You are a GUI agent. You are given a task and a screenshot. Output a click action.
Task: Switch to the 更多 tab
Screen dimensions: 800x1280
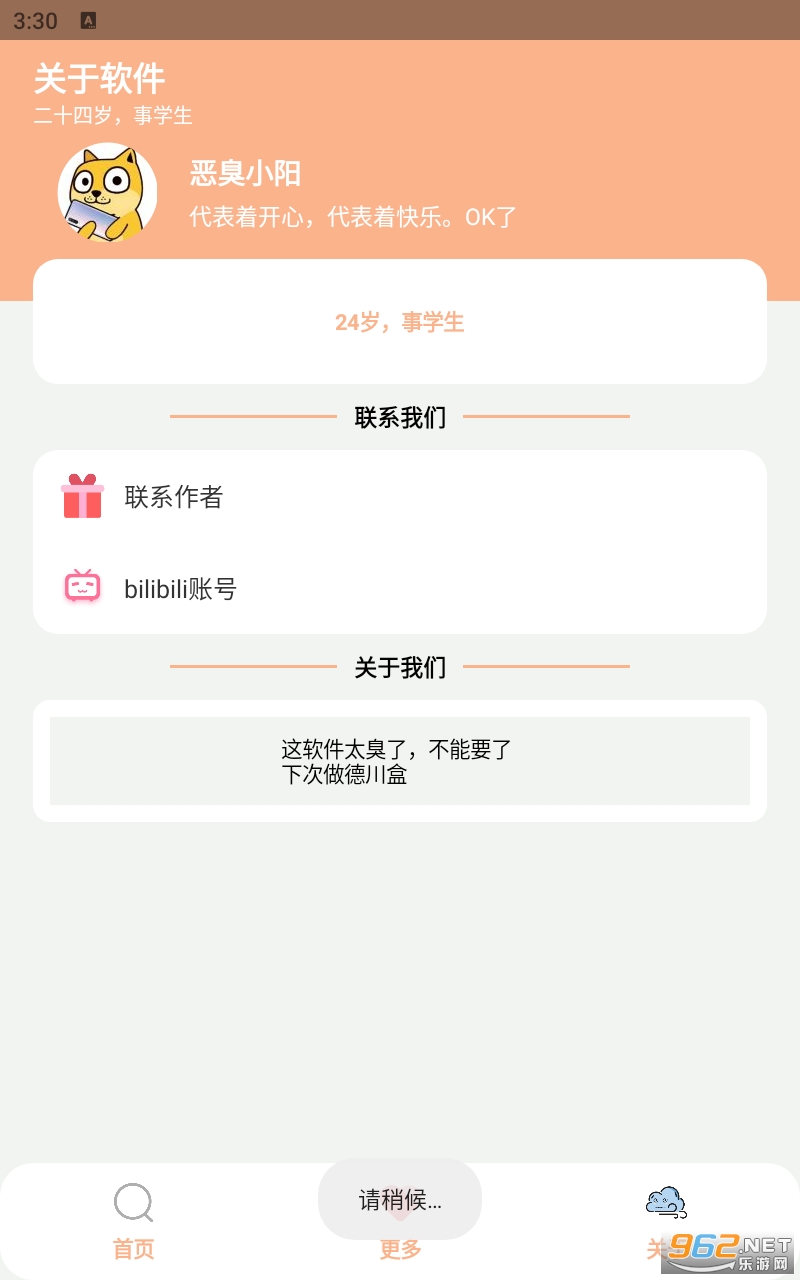pyautogui.click(x=400, y=1246)
